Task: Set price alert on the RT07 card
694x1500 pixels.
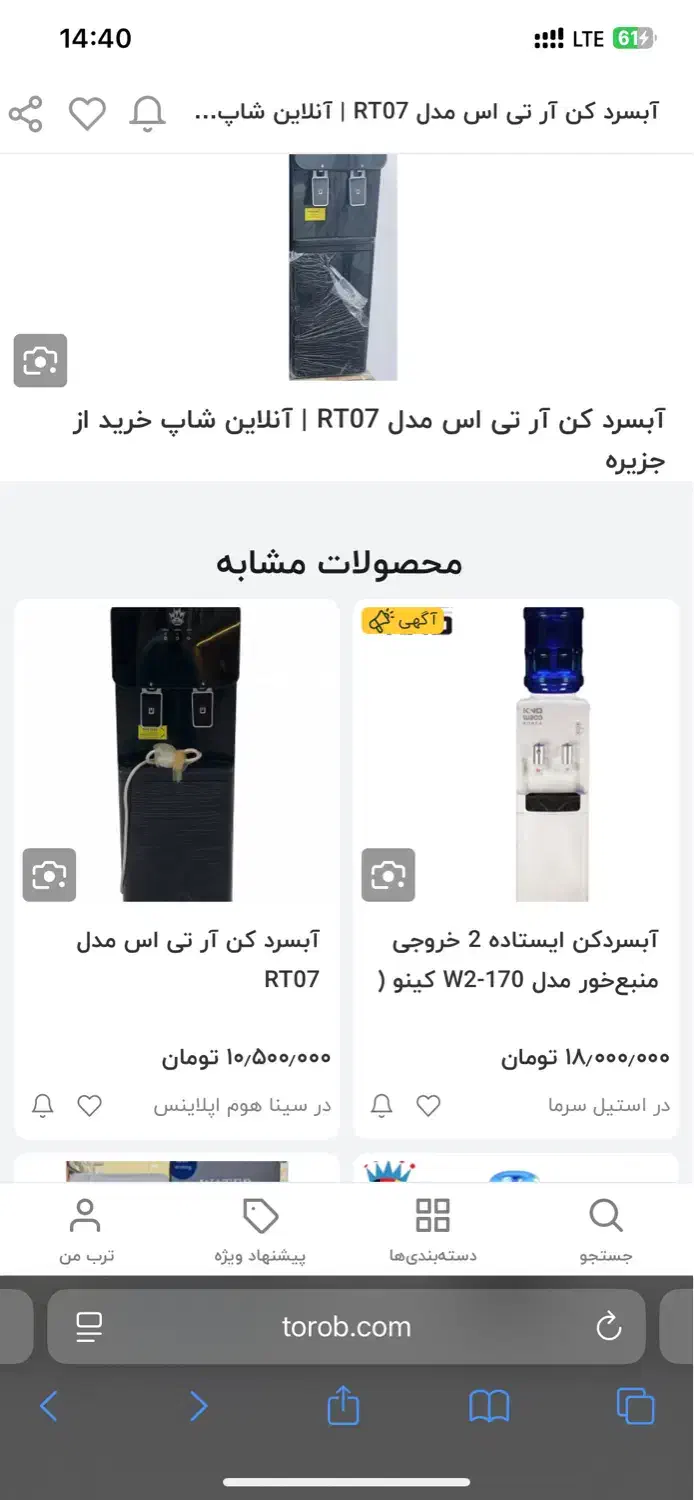Action: tap(42, 1105)
